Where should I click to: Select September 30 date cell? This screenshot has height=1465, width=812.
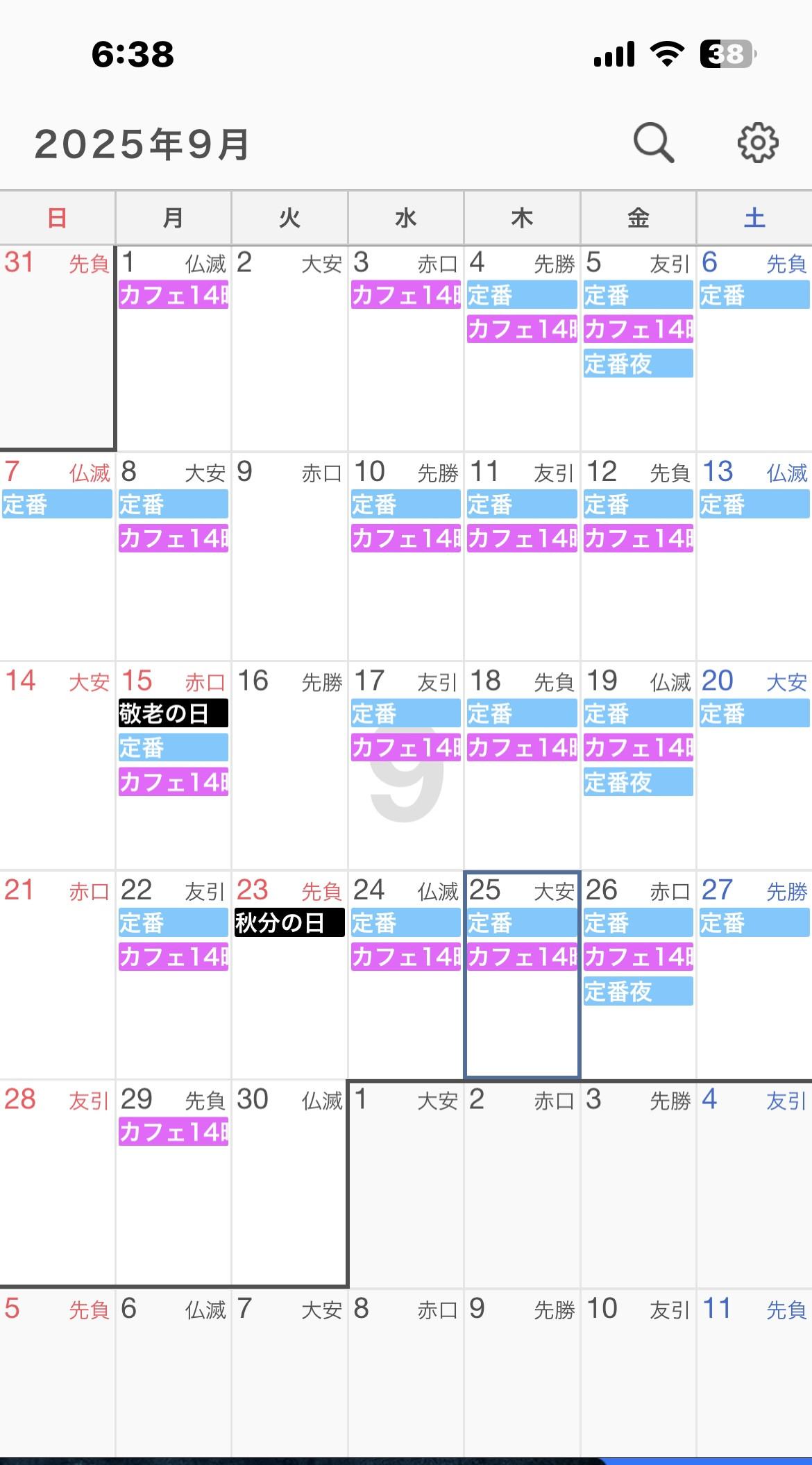pos(289,1183)
